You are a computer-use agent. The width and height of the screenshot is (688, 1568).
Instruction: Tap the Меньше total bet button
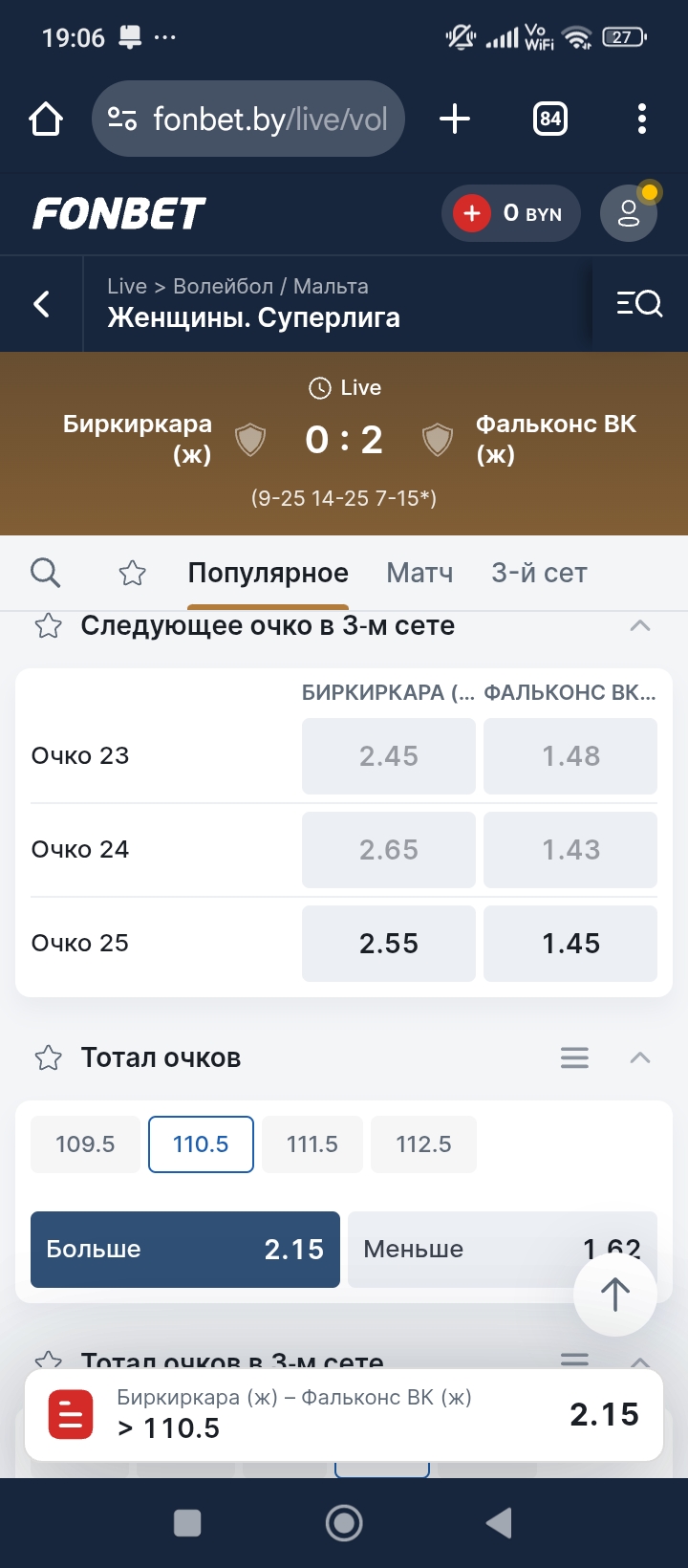[459, 1250]
